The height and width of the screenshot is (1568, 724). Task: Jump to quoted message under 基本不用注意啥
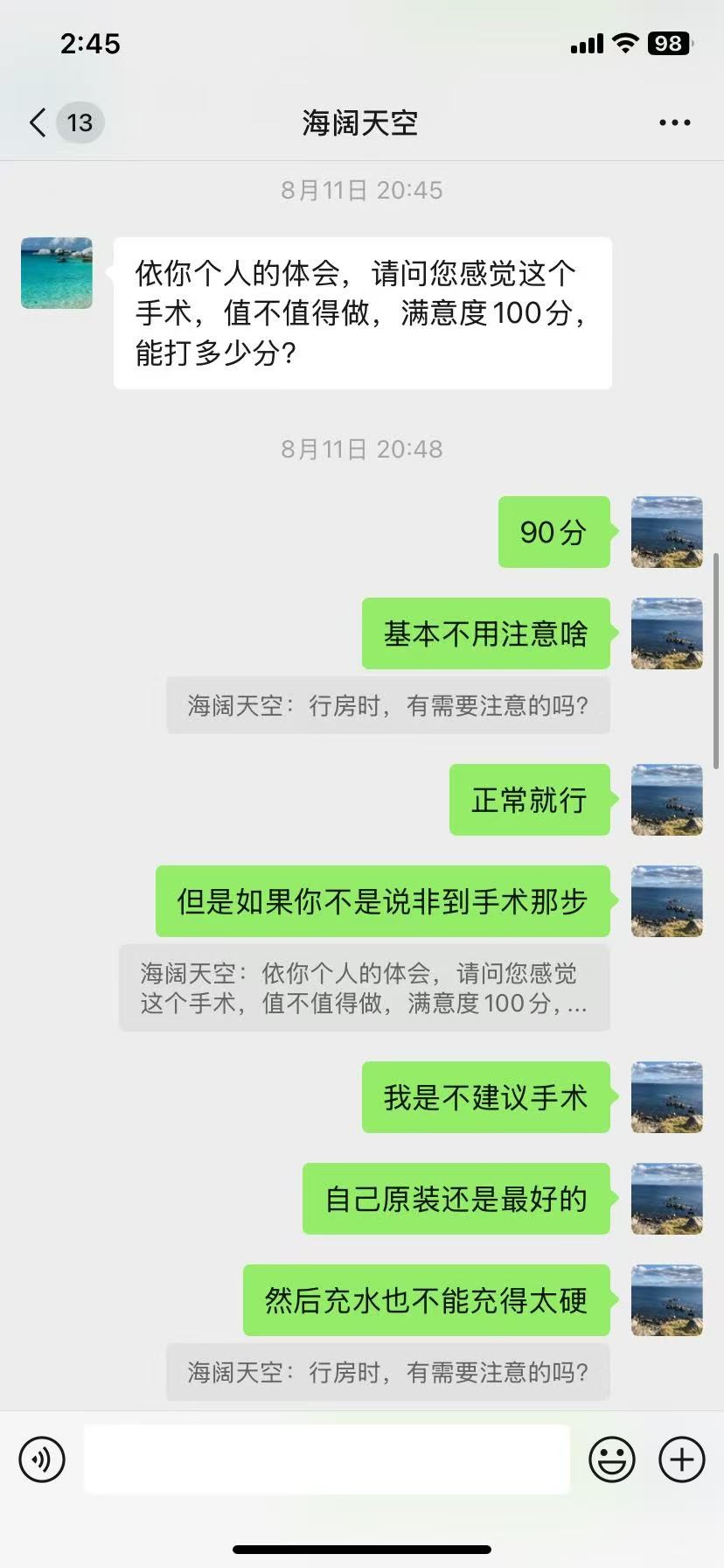pyautogui.click(x=387, y=705)
